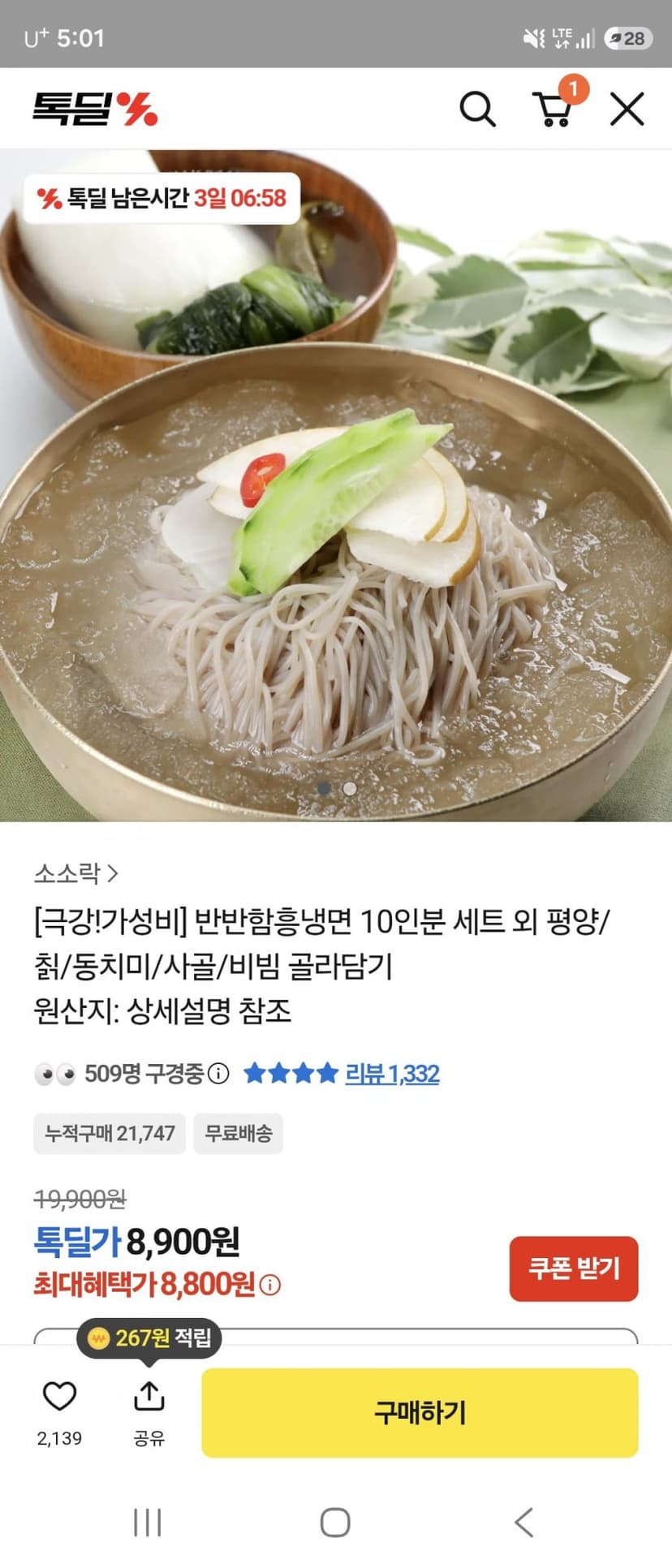This screenshot has height=1568, width=672.
Task: Go to the system home screen
Action: tap(335, 1523)
